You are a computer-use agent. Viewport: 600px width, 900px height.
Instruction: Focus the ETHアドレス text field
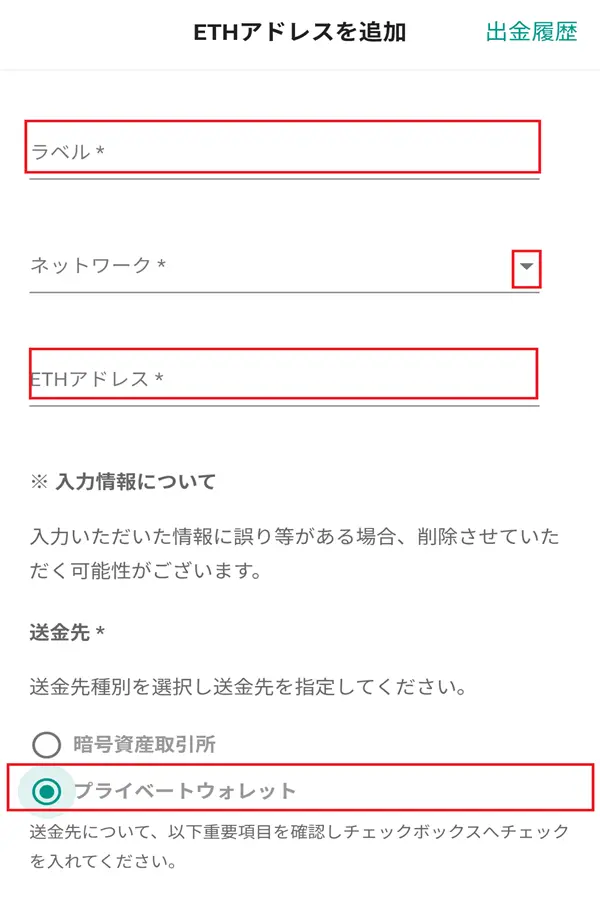click(283, 379)
